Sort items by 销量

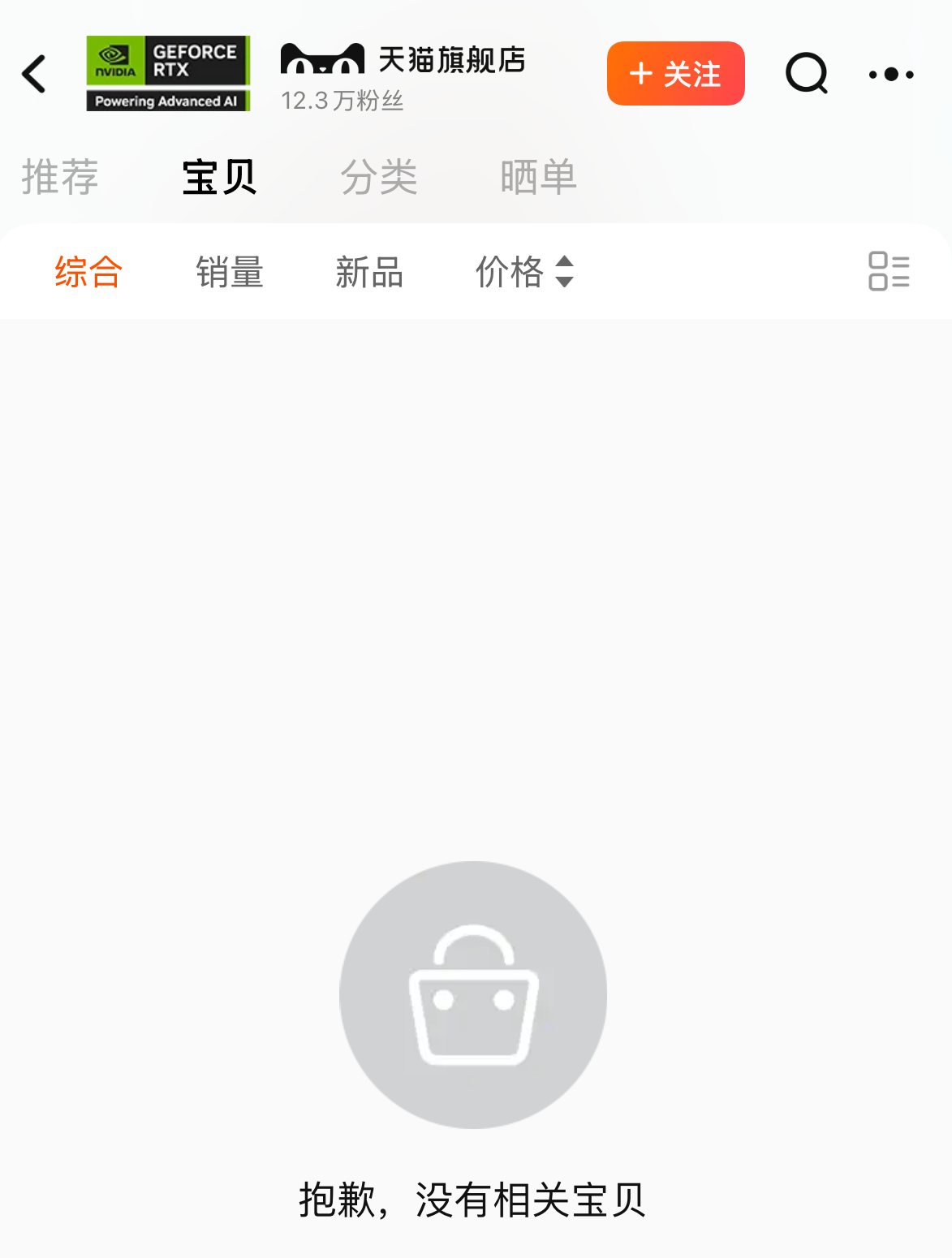click(230, 272)
